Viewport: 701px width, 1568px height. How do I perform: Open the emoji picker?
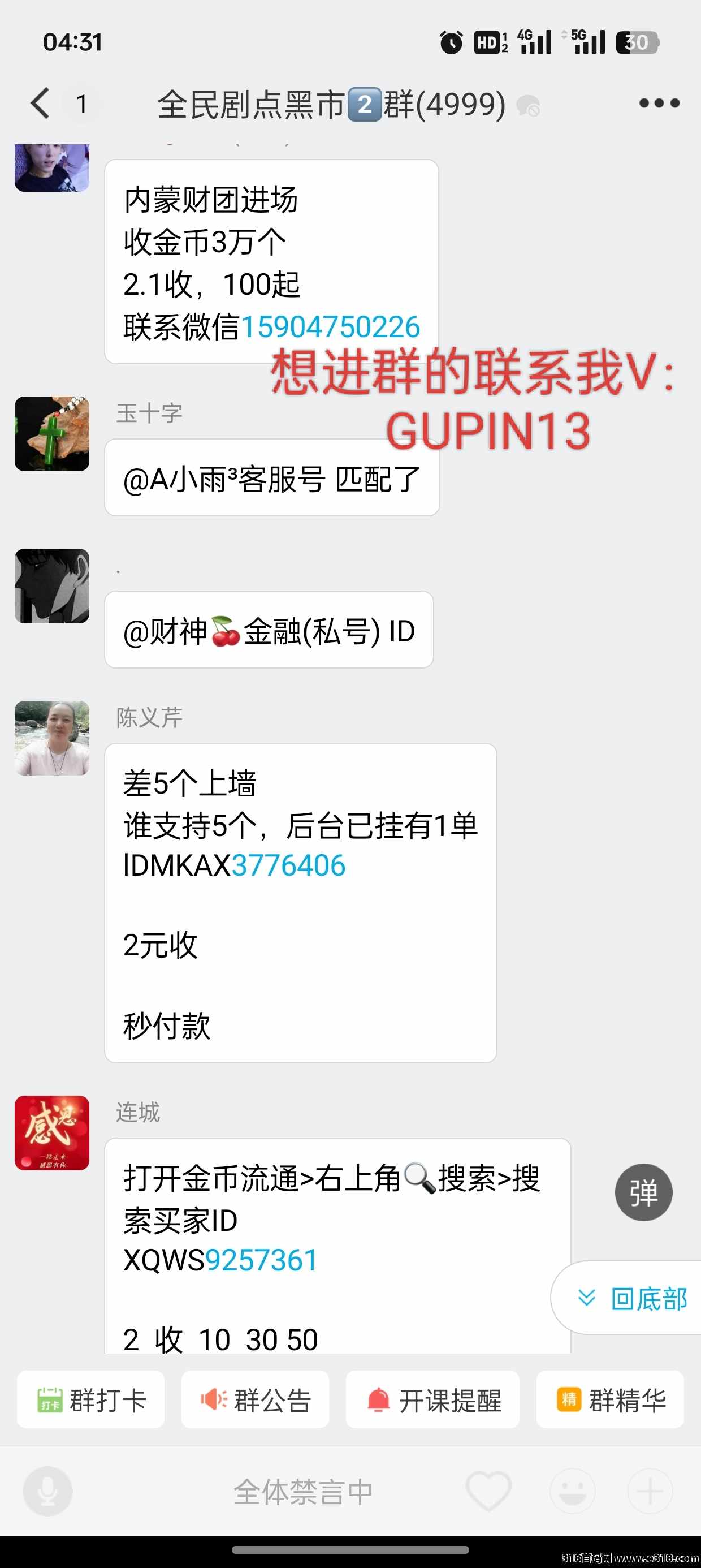(572, 1491)
